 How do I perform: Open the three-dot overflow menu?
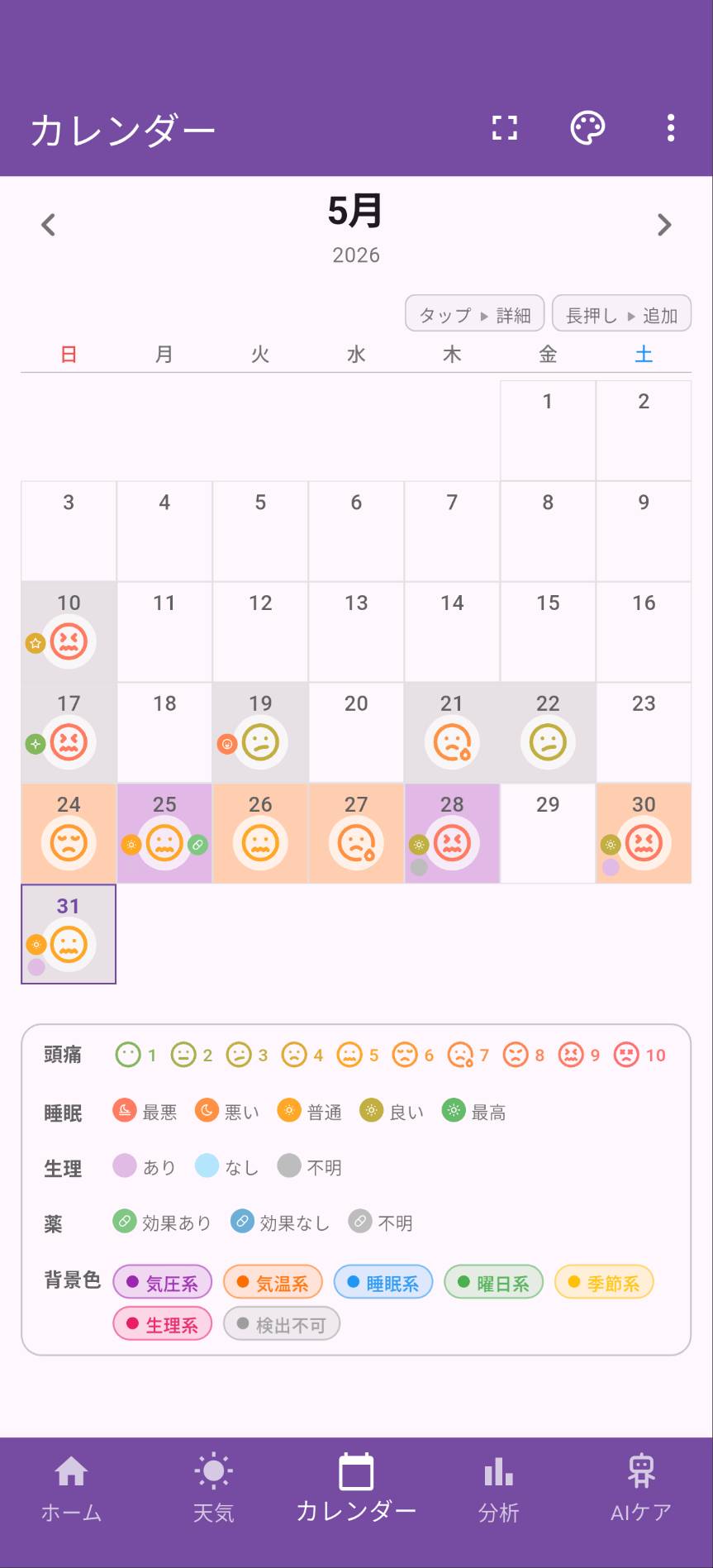point(670,128)
